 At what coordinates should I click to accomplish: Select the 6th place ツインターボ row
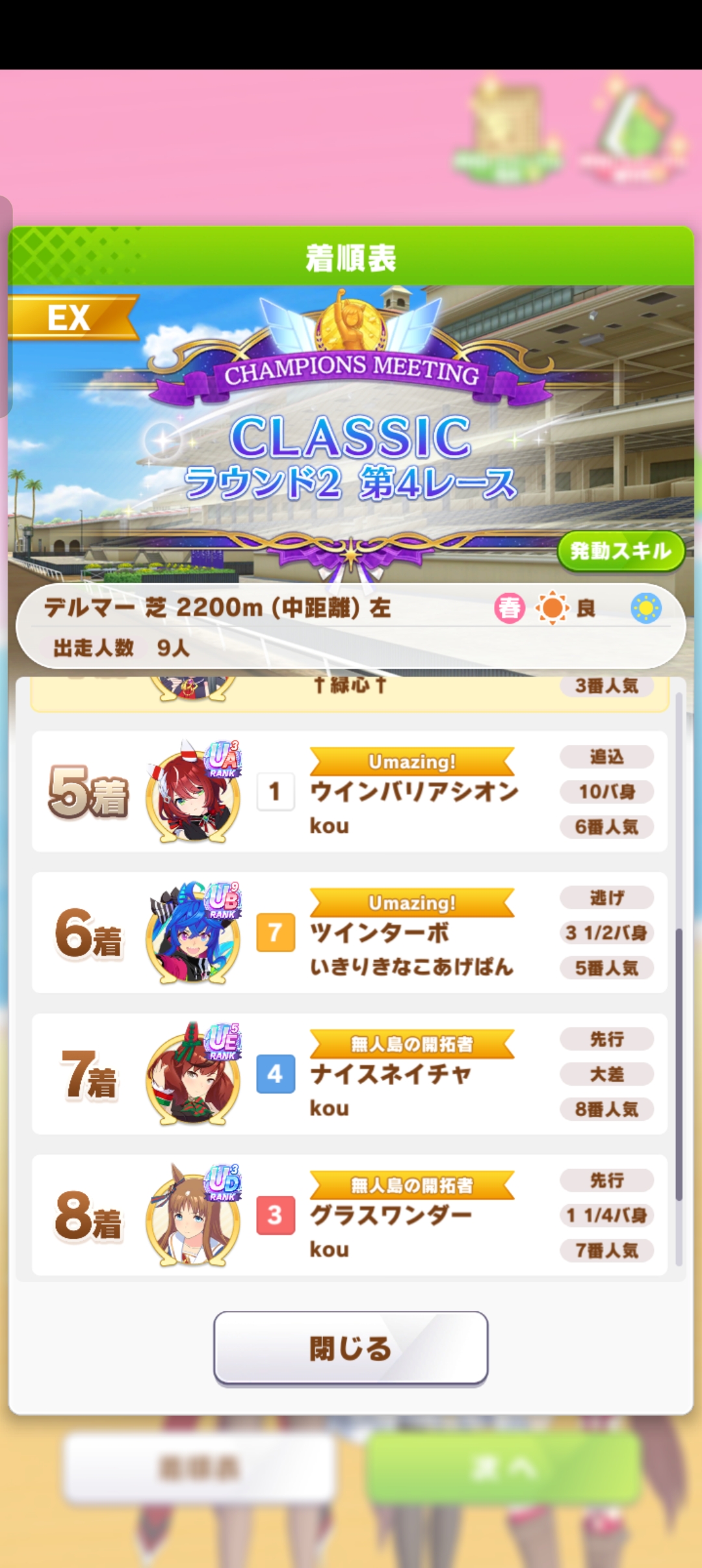(350, 933)
